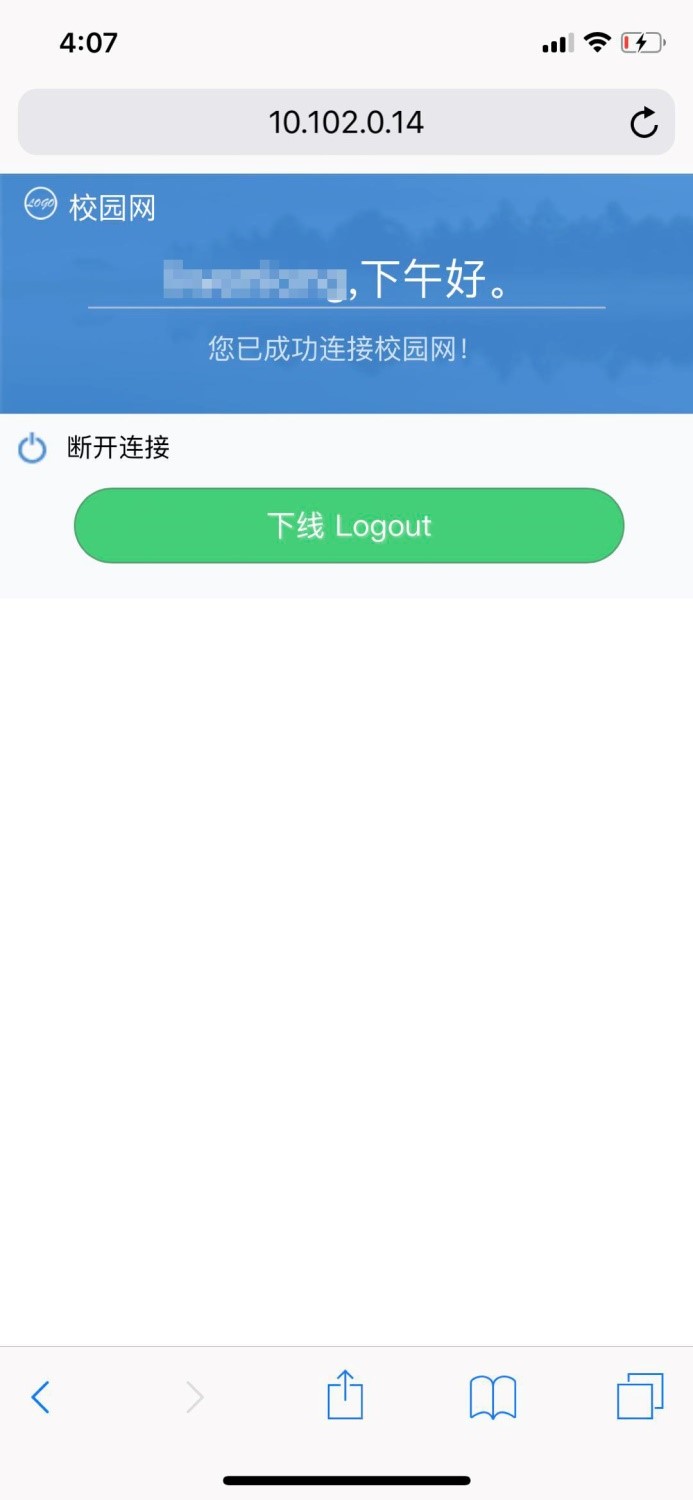Open the share sheet
Screen dimensions: 693x1500
point(345,1394)
